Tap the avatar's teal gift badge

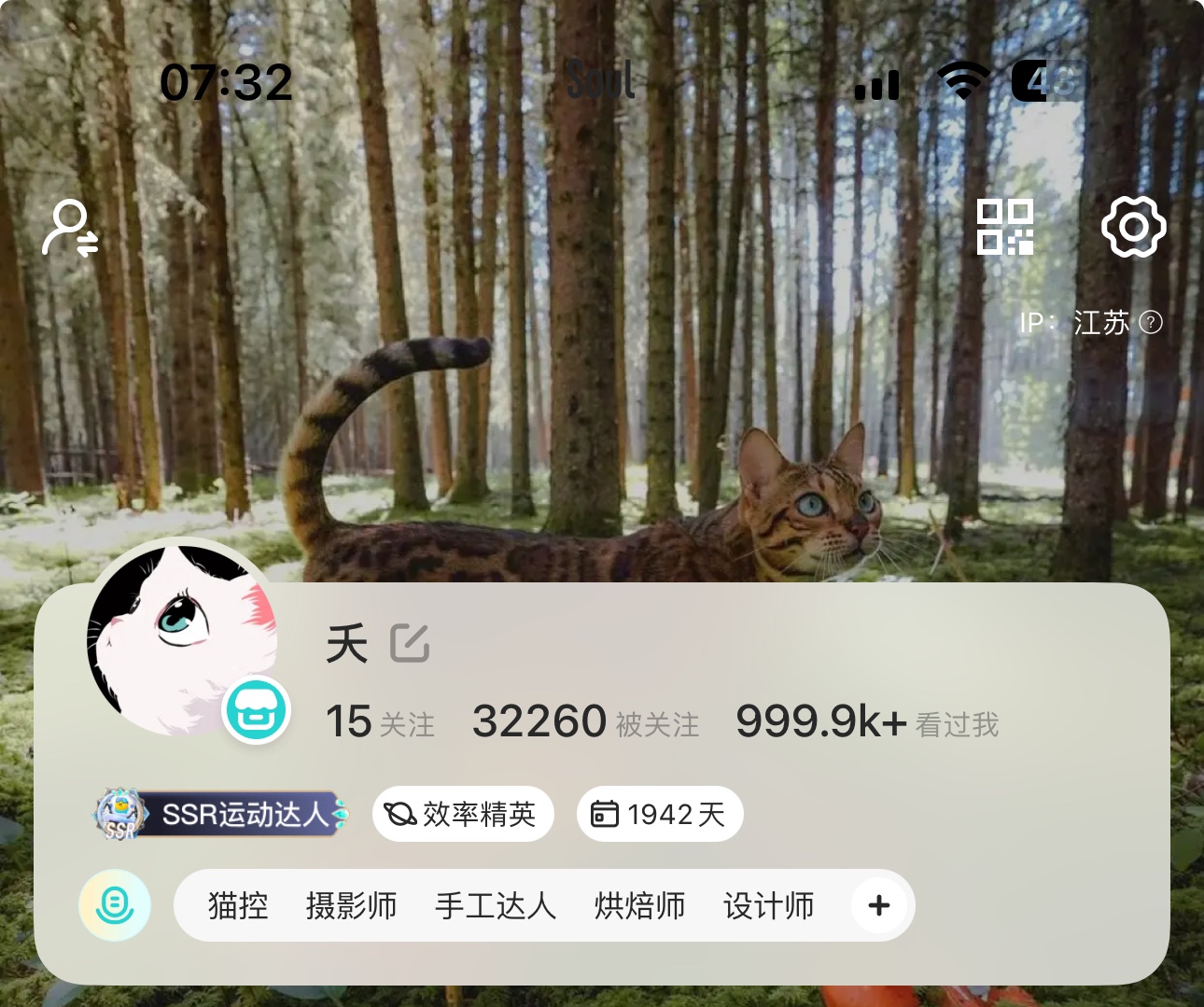pyautogui.click(x=256, y=711)
